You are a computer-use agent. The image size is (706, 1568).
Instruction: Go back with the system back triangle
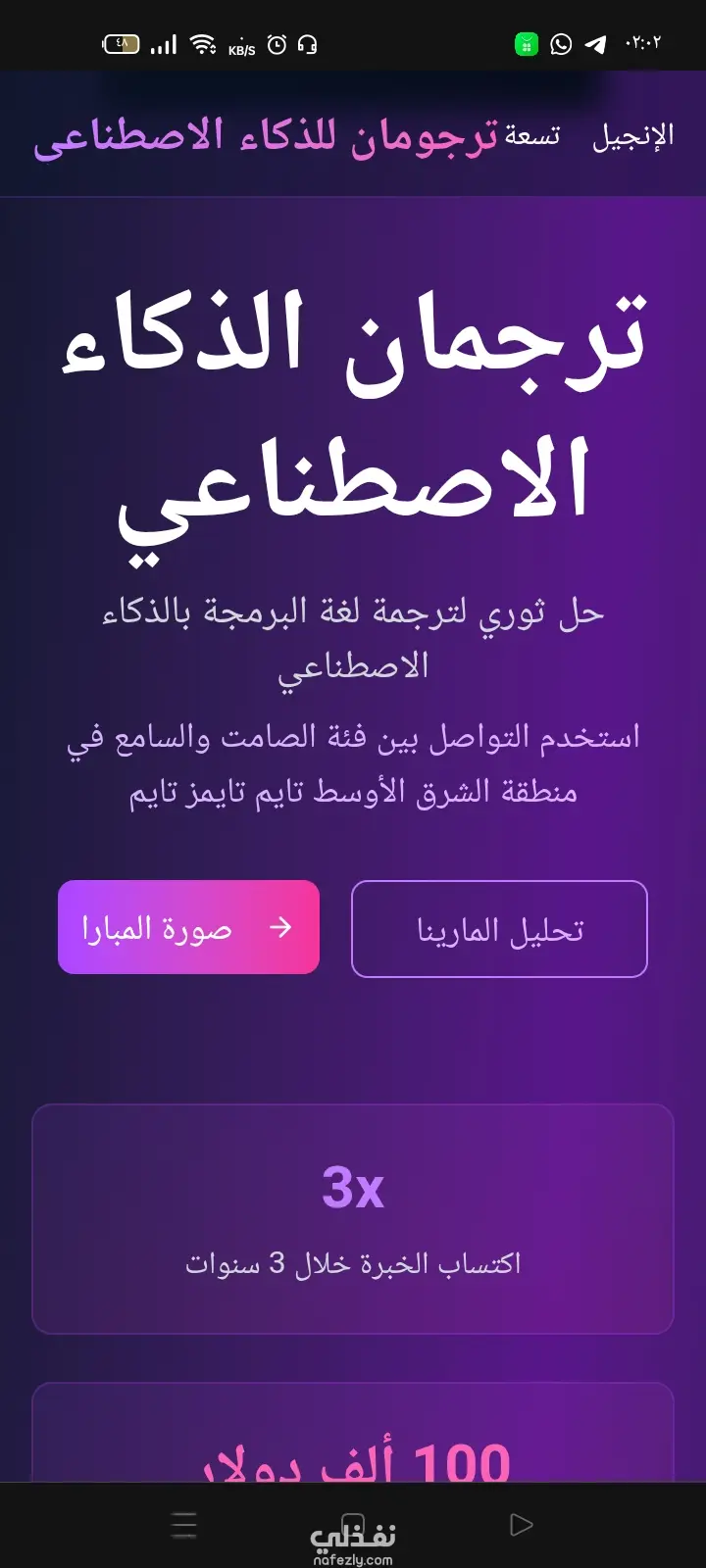click(x=521, y=1524)
